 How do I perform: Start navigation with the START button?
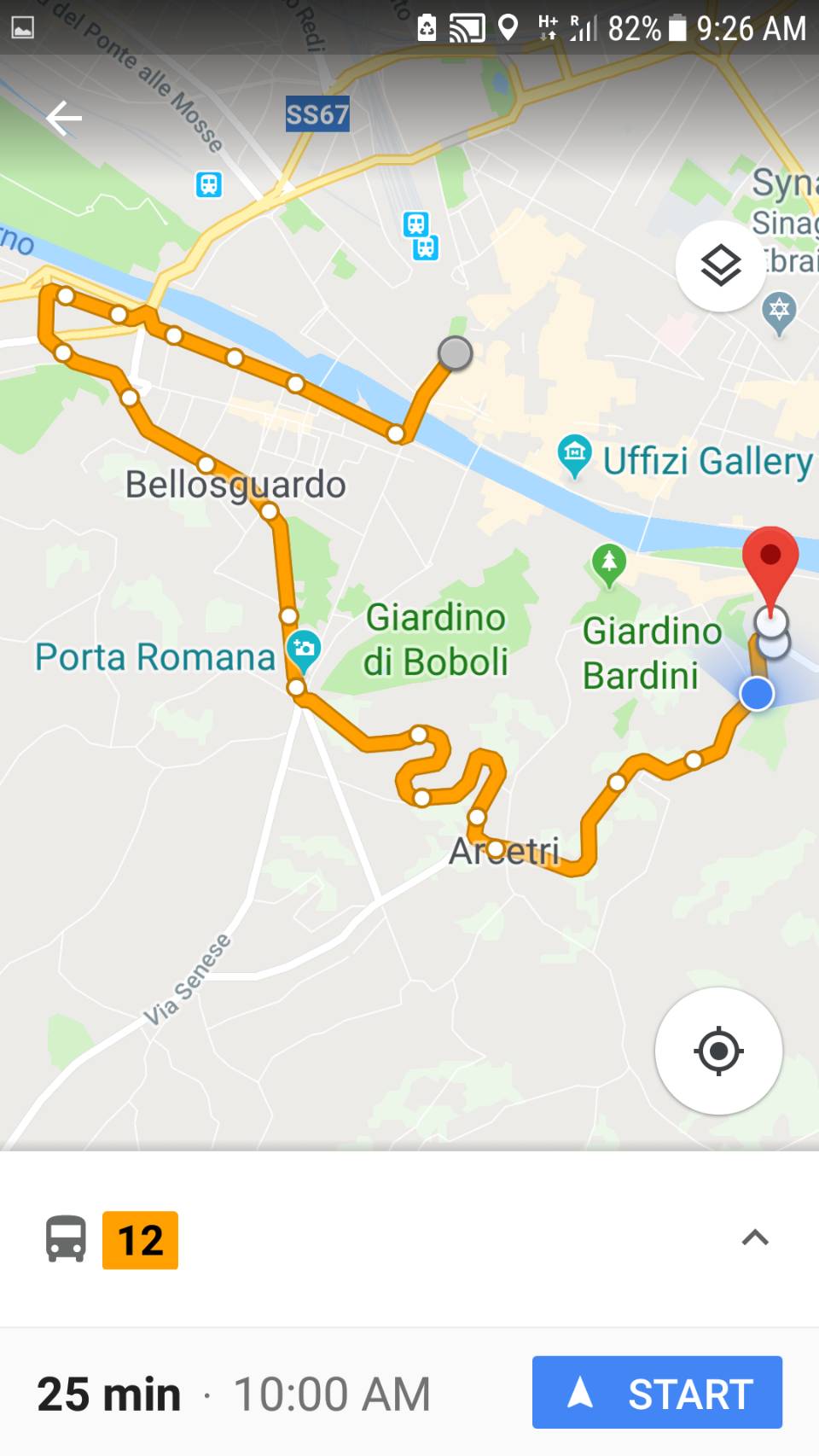point(657,1392)
